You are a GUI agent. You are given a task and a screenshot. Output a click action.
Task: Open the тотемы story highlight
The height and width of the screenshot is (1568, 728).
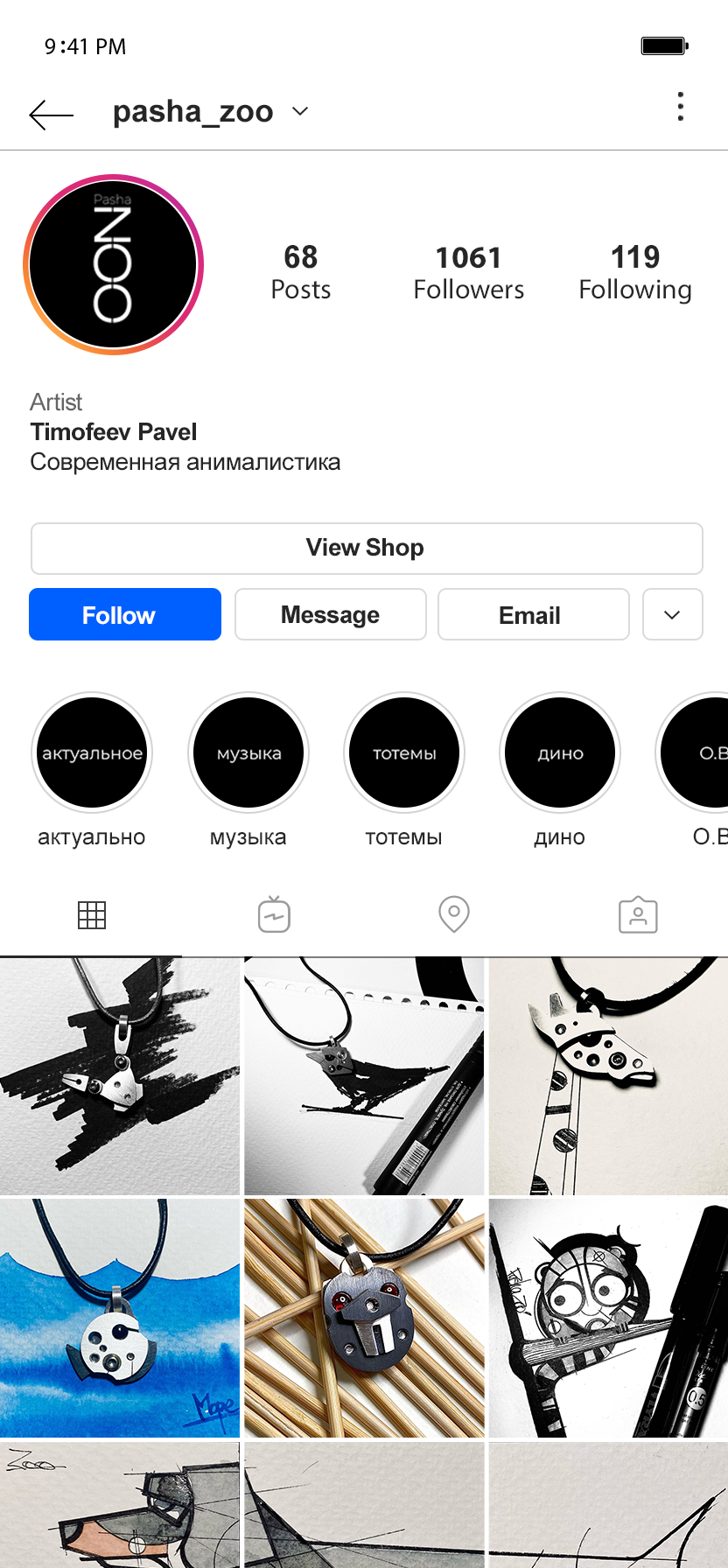(404, 753)
